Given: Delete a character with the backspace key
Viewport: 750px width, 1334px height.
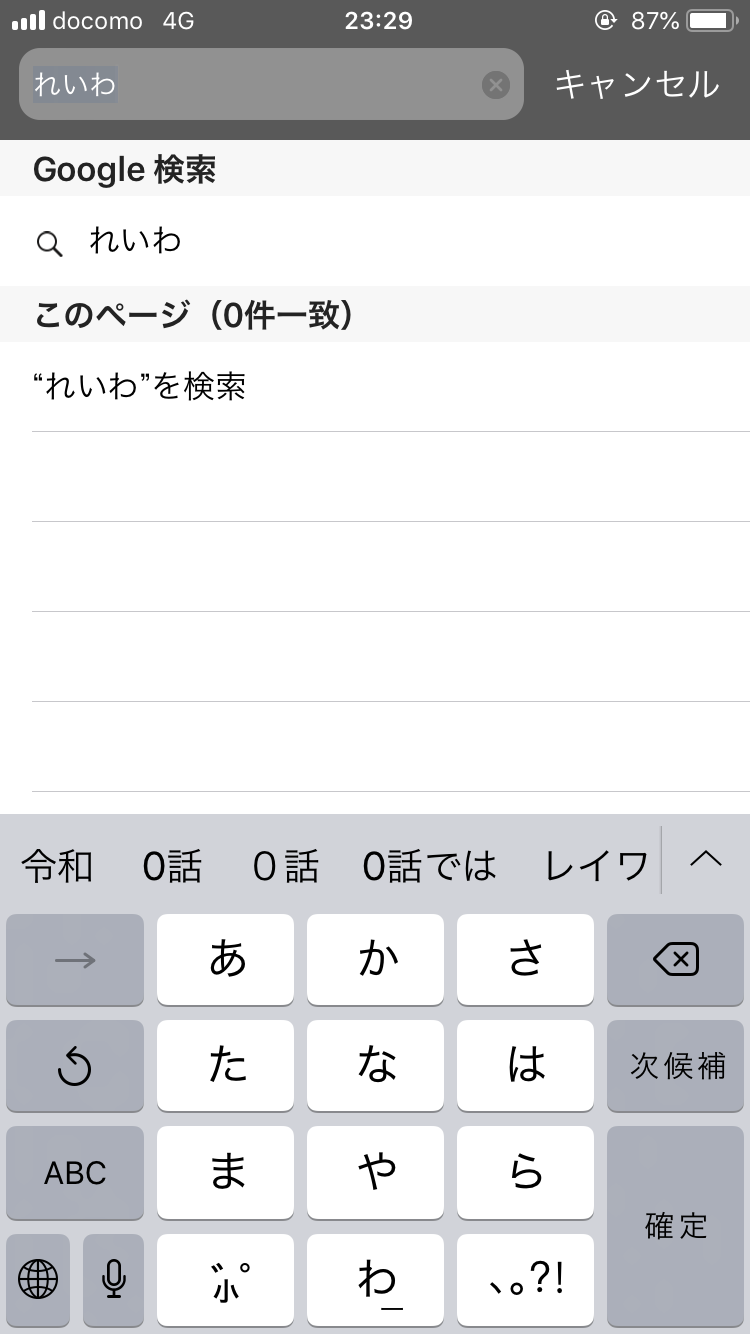Looking at the screenshot, I should point(676,960).
